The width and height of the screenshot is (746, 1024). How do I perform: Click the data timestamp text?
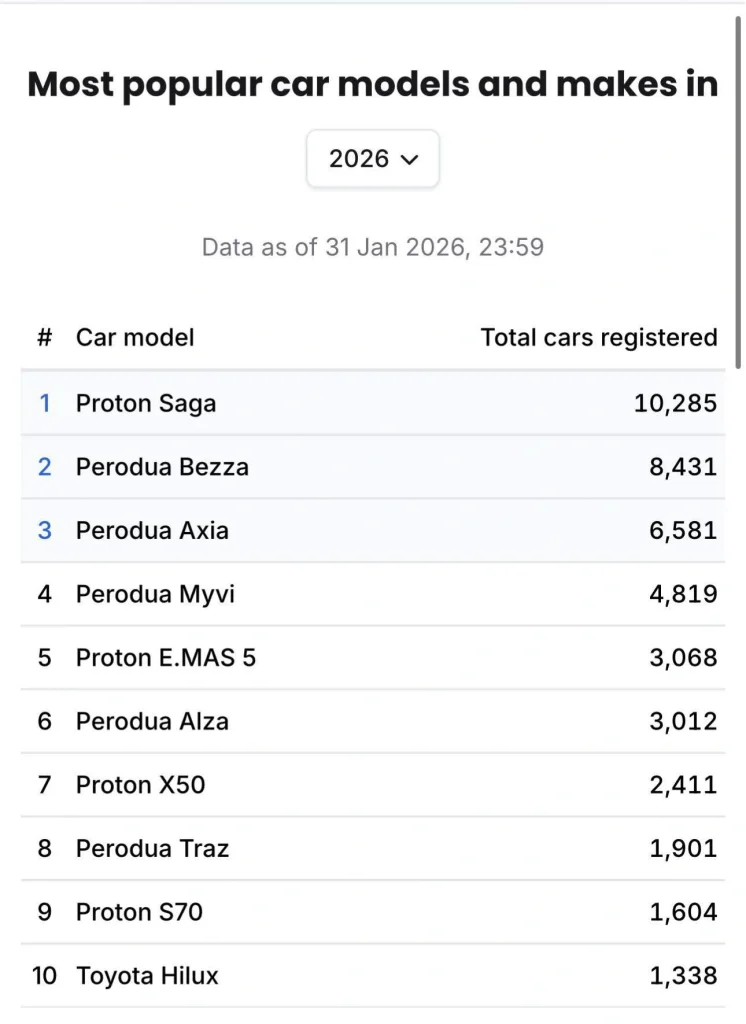point(373,247)
